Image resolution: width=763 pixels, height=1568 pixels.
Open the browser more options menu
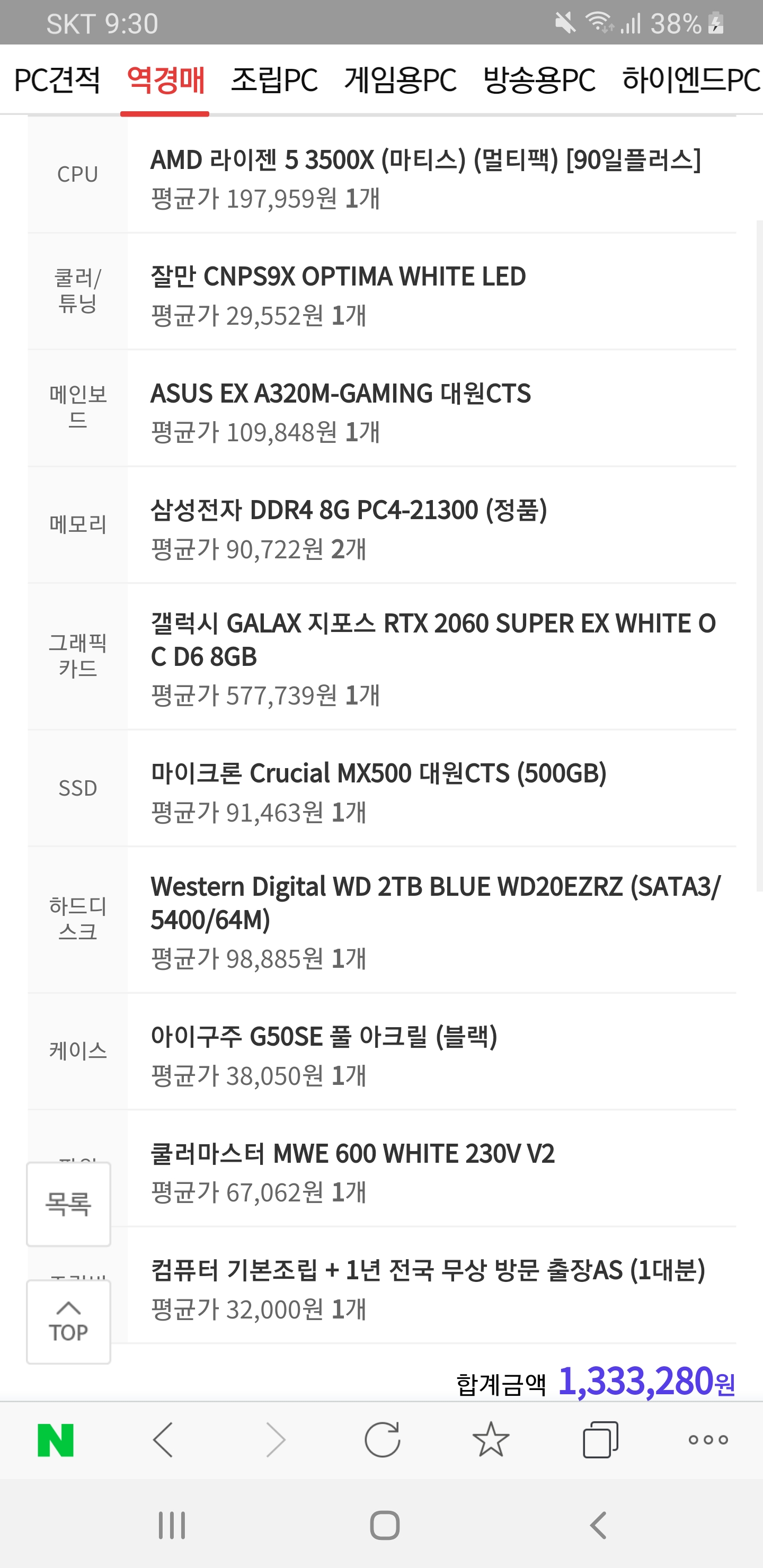[x=708, y=1440]
